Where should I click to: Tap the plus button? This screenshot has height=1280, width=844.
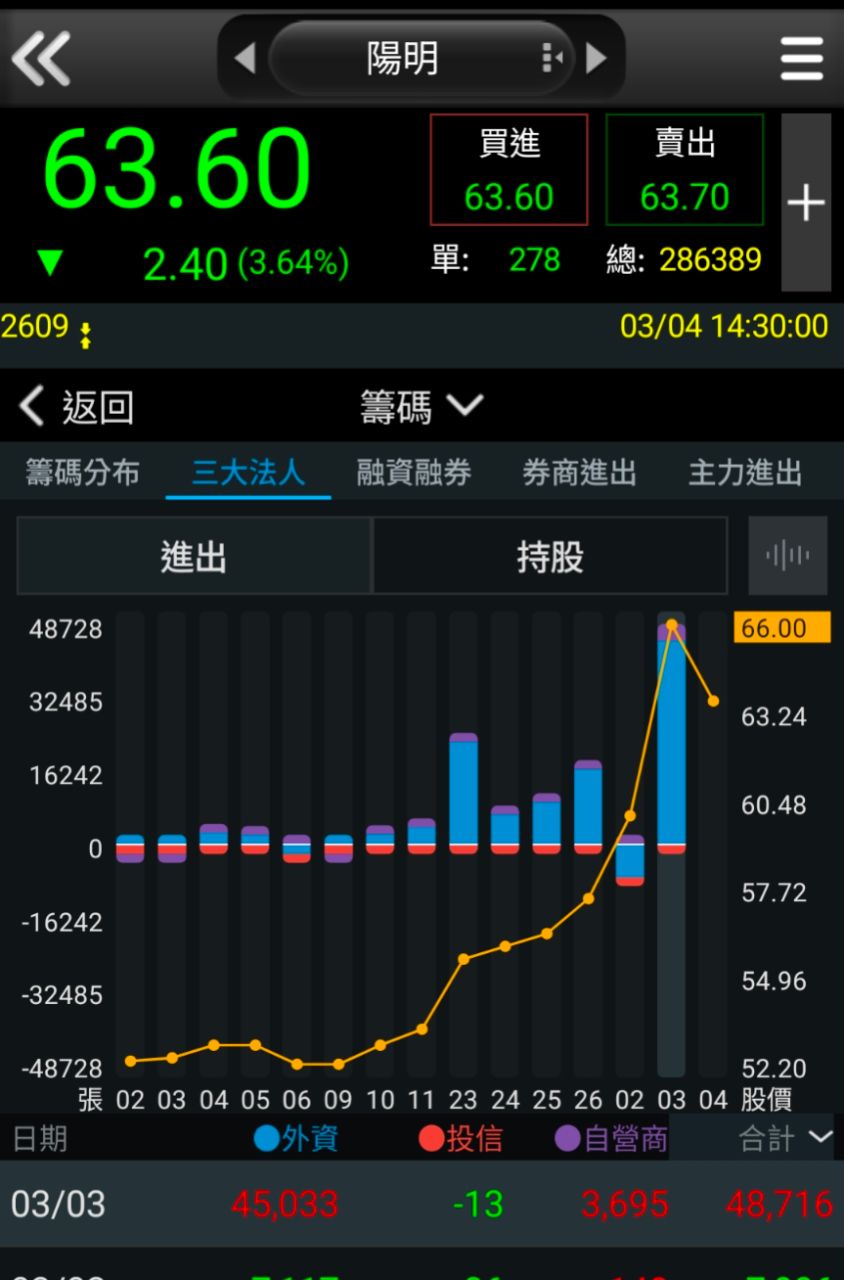805,203
